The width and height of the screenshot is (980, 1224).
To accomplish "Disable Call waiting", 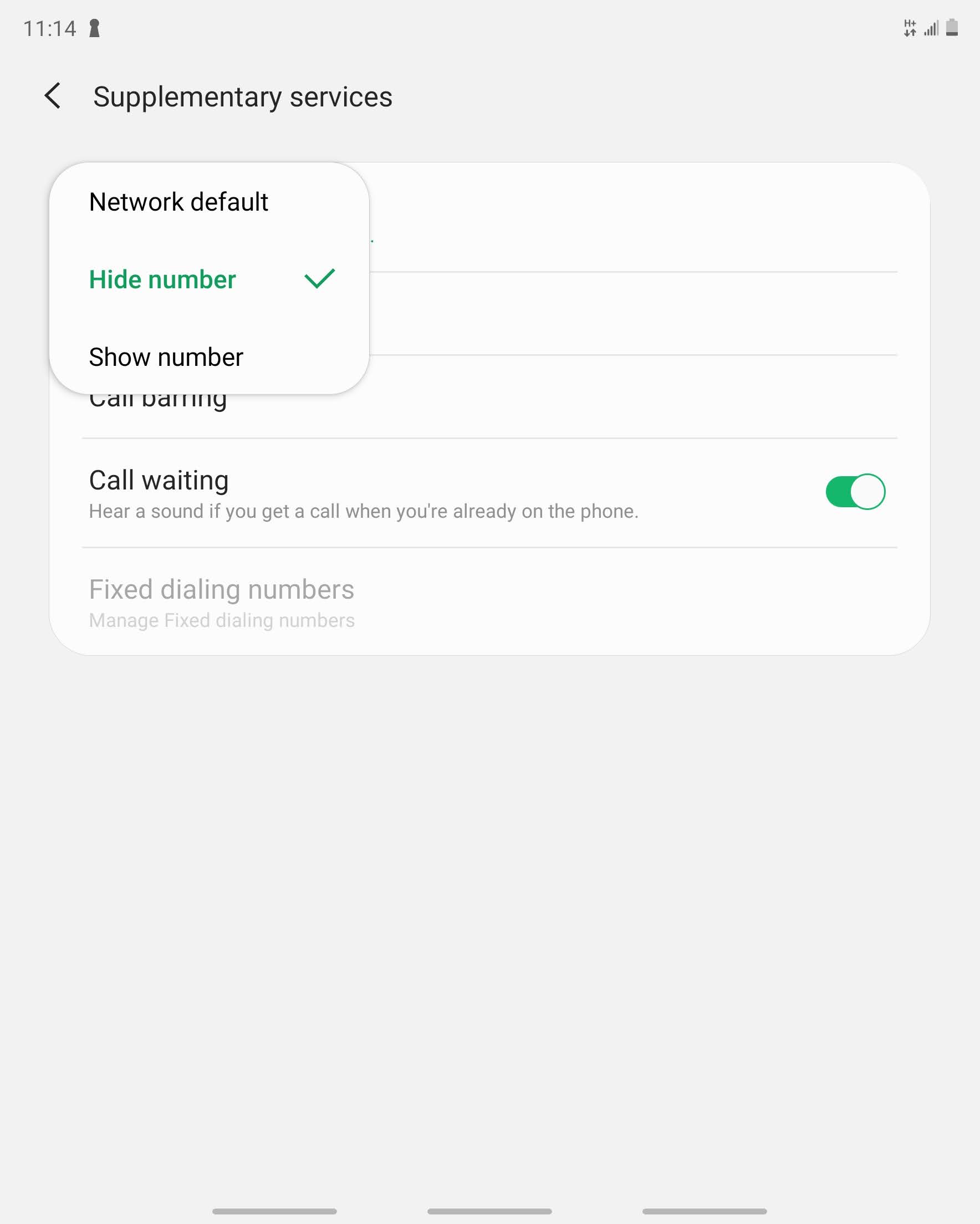I will [856, 492].
